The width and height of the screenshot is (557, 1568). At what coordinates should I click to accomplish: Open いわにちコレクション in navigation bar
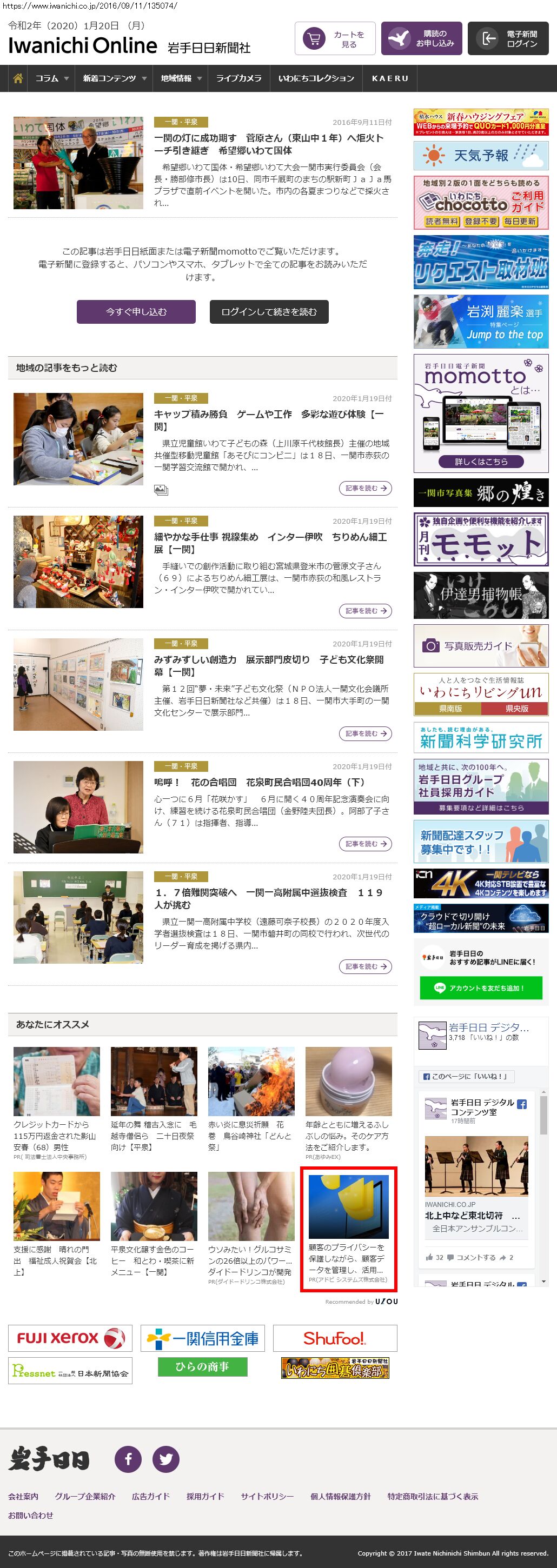pos(316,78)
